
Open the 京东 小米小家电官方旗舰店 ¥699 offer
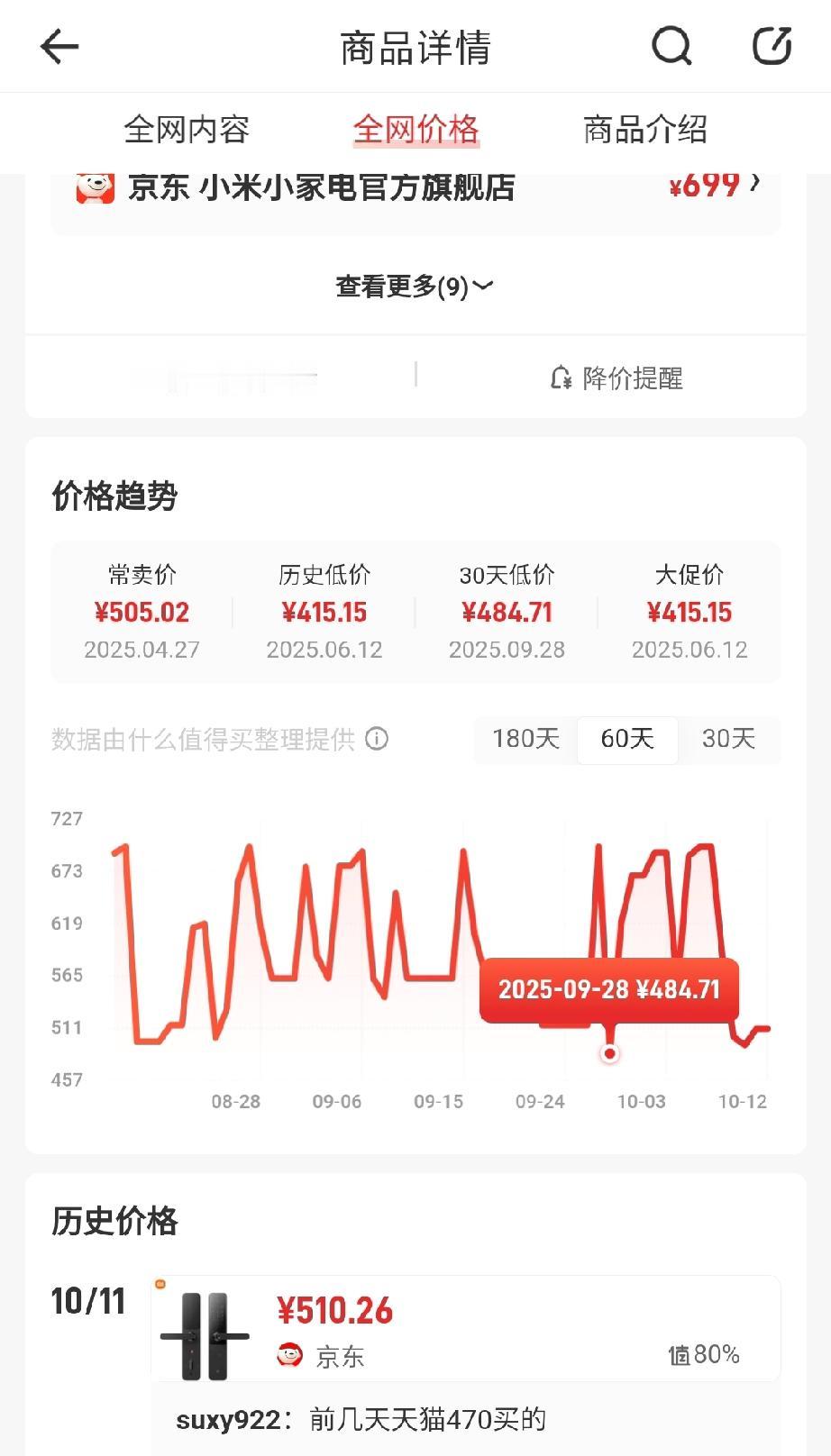point(415,187)
